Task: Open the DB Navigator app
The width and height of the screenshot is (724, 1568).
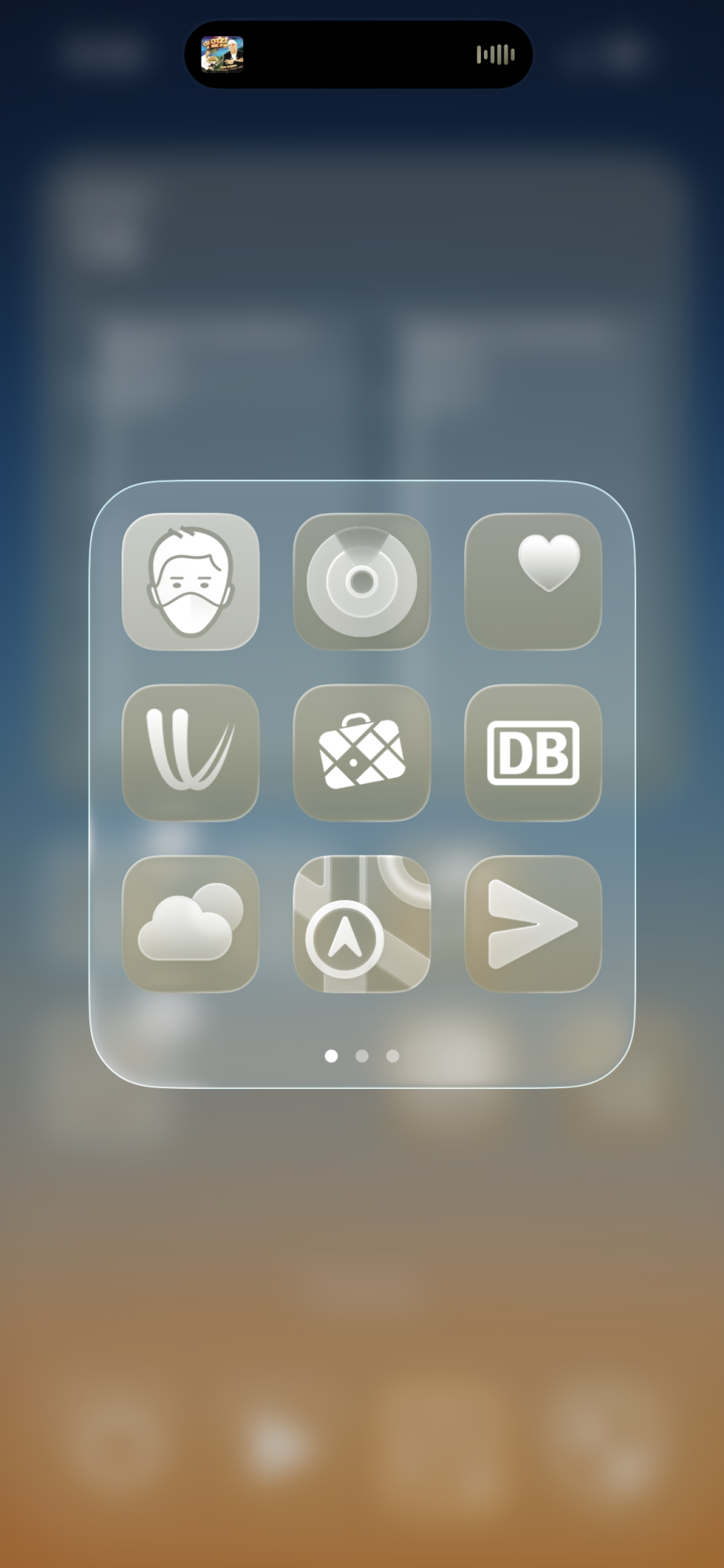Action: pos(533,752)
